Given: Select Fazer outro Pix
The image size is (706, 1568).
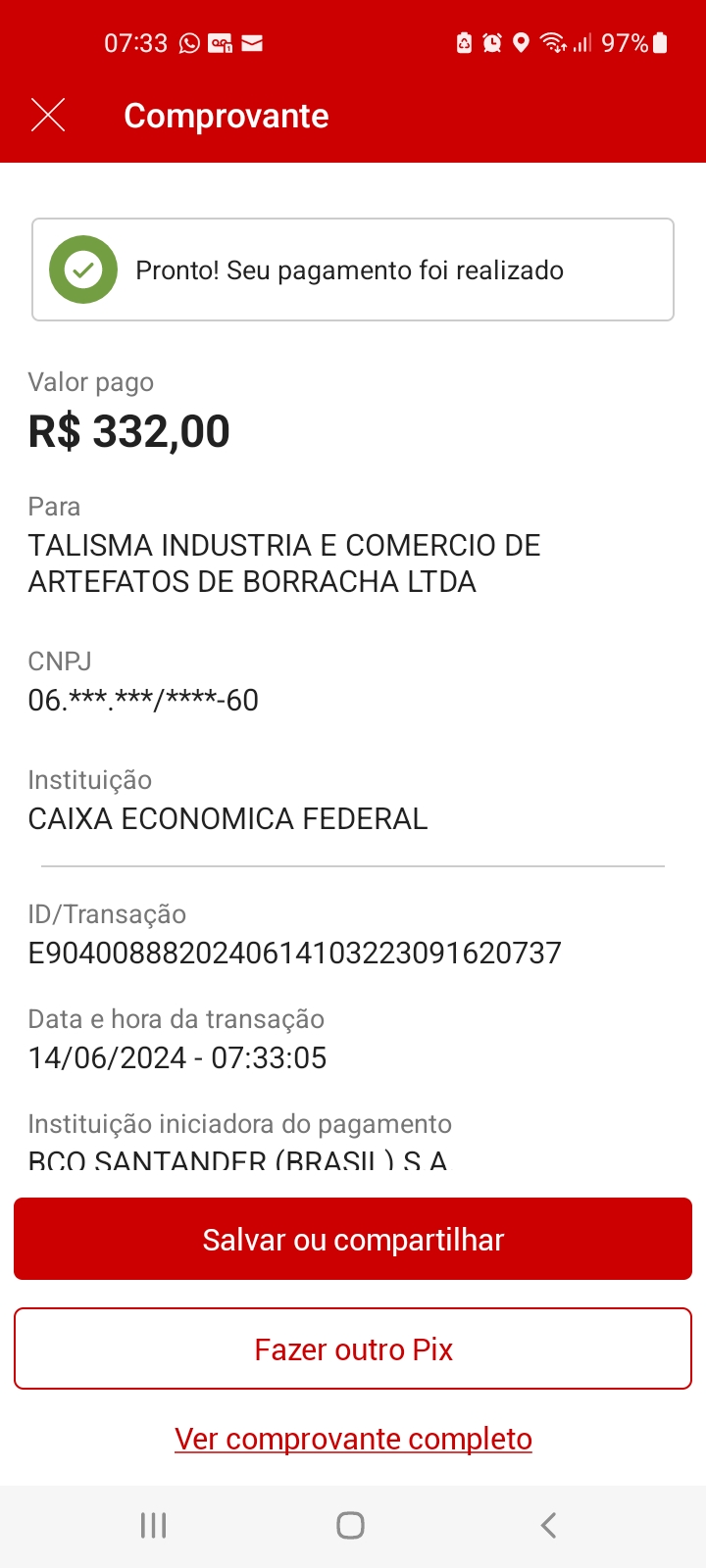Looking at the screenshot, I should (x=353, y=1348).
